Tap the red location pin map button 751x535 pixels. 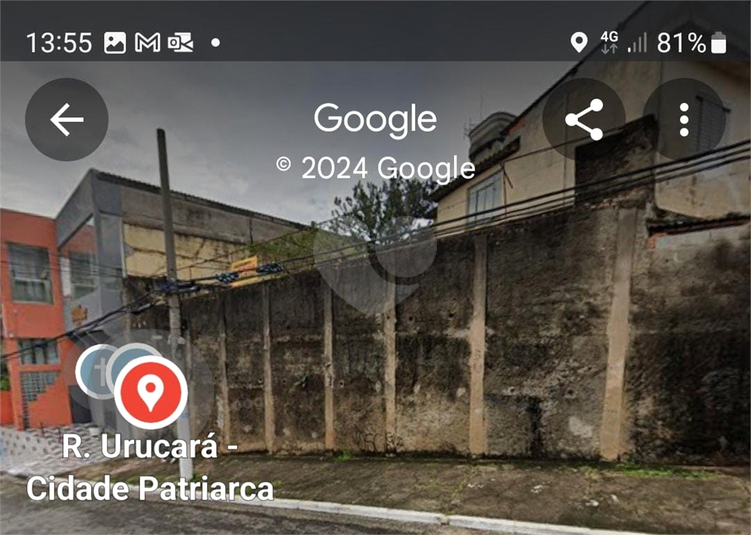pyautogui.click(x=150, y=392)
